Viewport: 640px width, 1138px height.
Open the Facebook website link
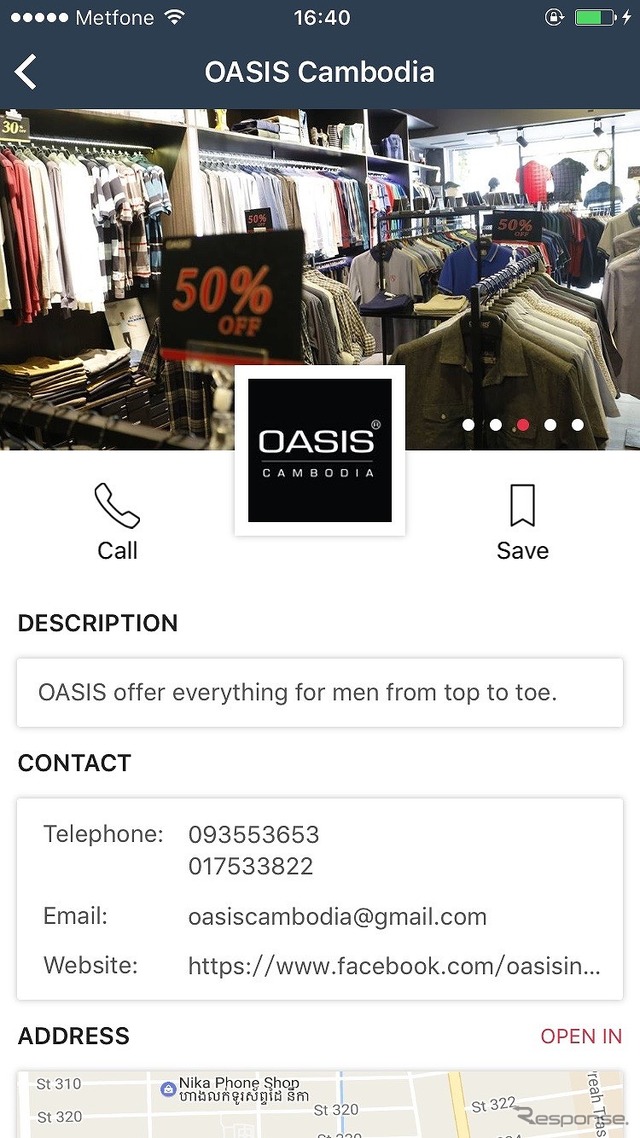394,965
